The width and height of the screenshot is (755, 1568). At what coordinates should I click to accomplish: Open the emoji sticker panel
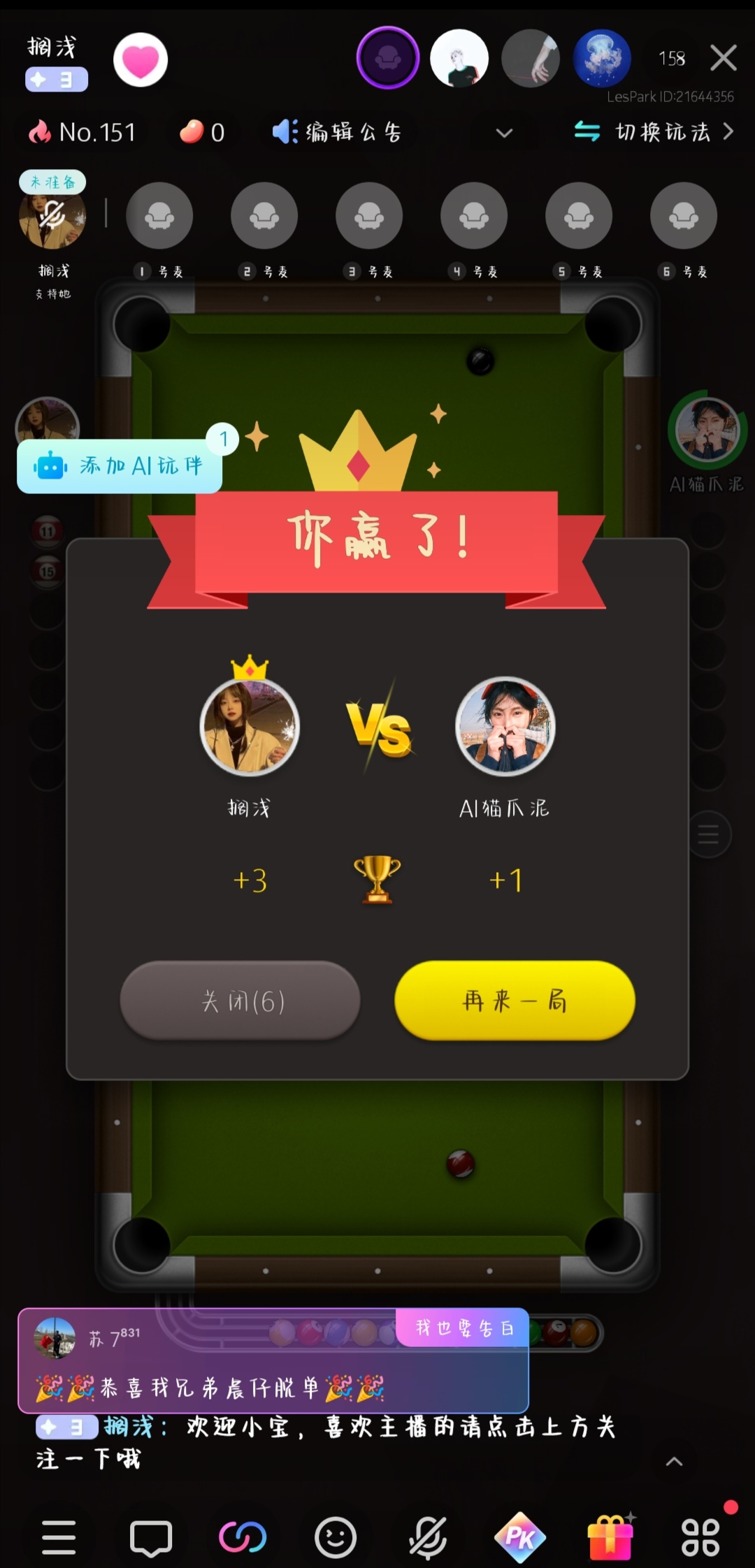(335, 1537)
